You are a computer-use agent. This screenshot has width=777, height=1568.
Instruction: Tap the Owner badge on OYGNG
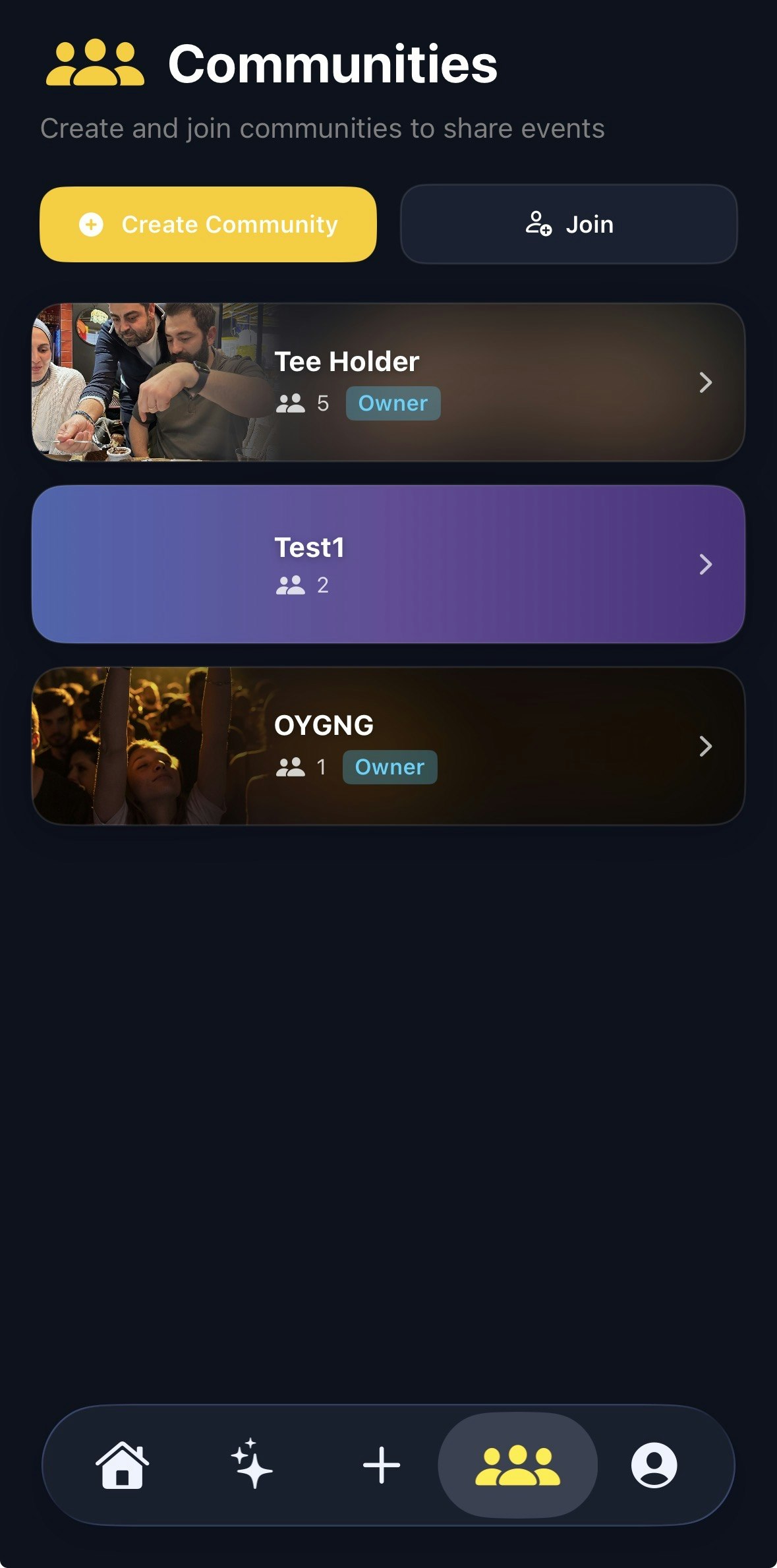tap(389, 767)
